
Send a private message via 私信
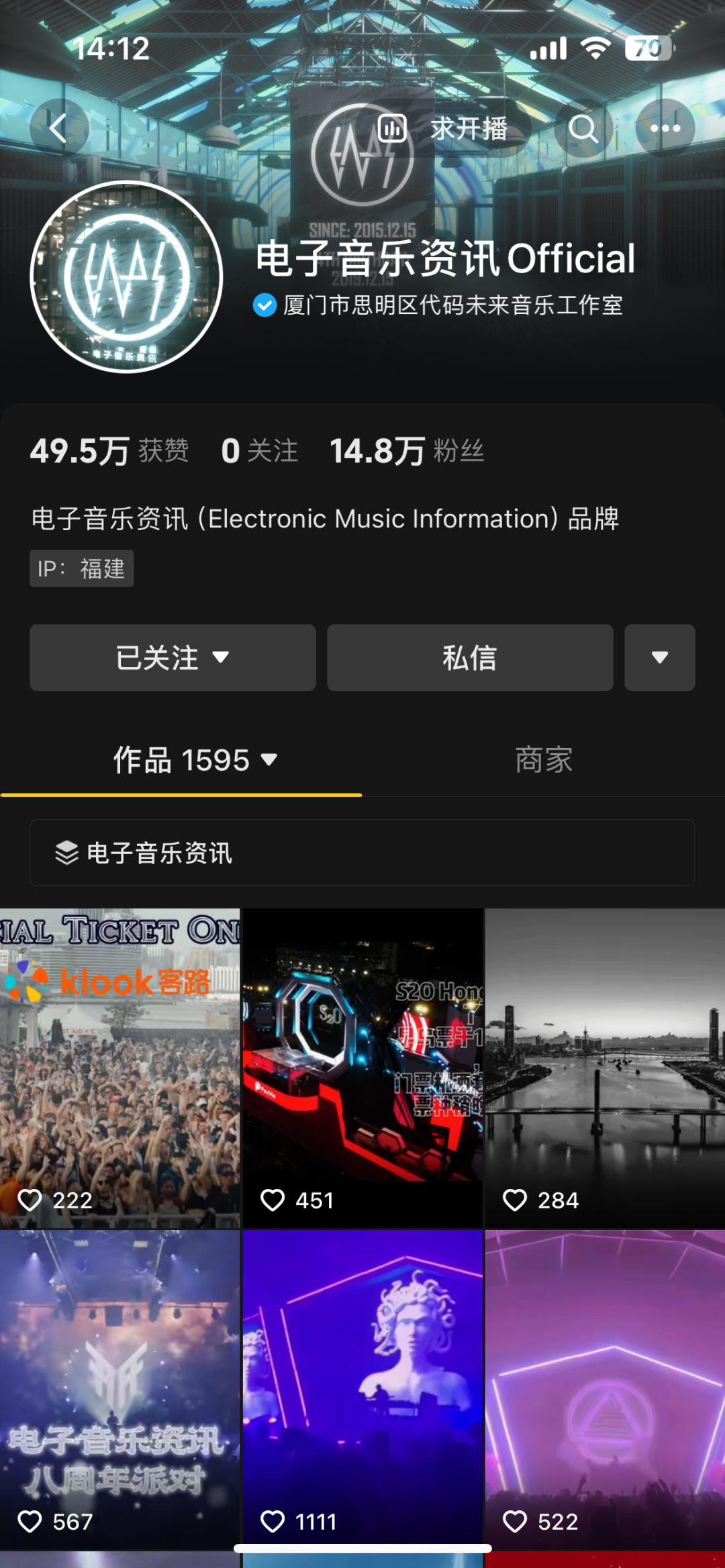[470, 658]
